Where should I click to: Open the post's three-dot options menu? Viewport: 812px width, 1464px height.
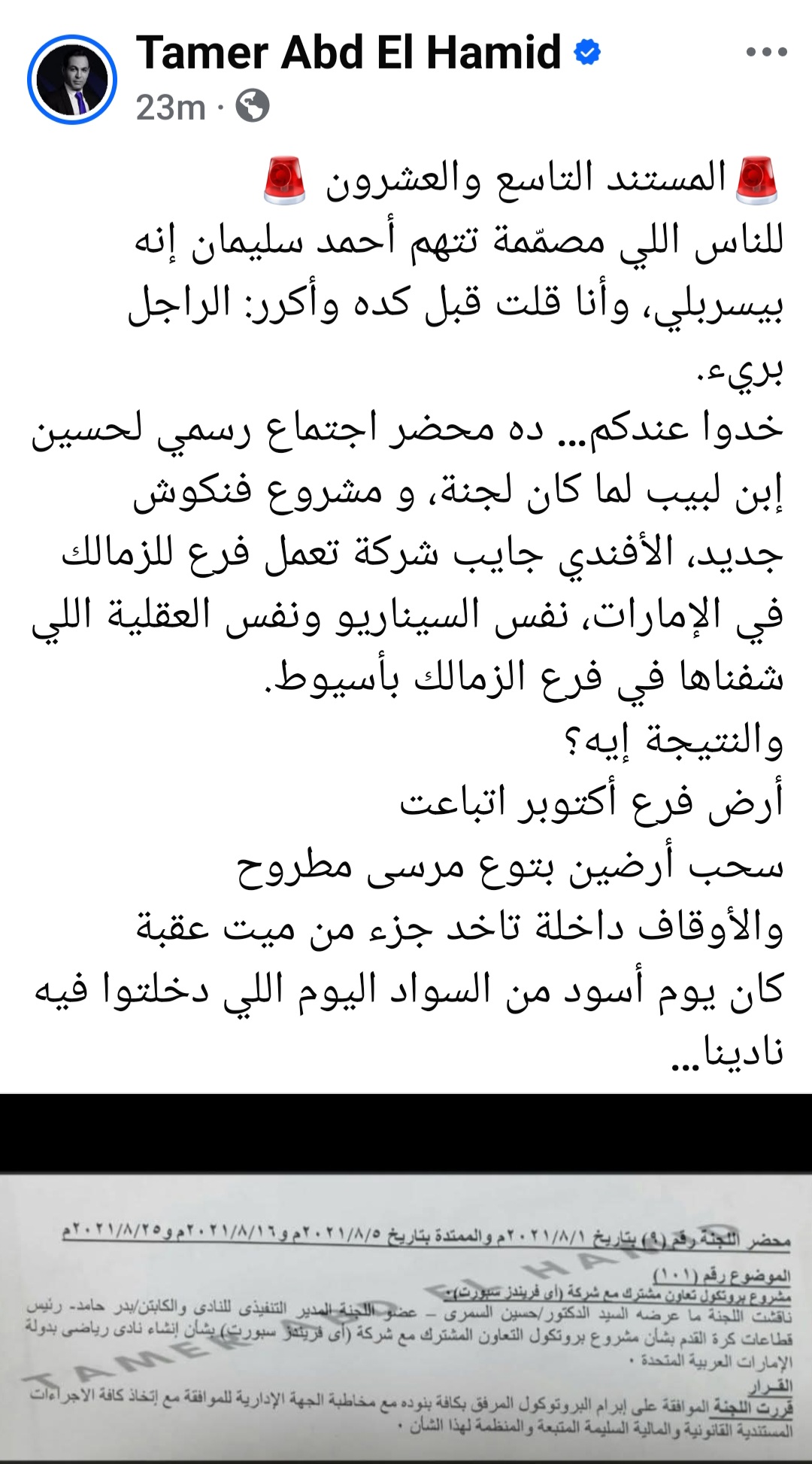pyautogui.click(x=766, y=53)
